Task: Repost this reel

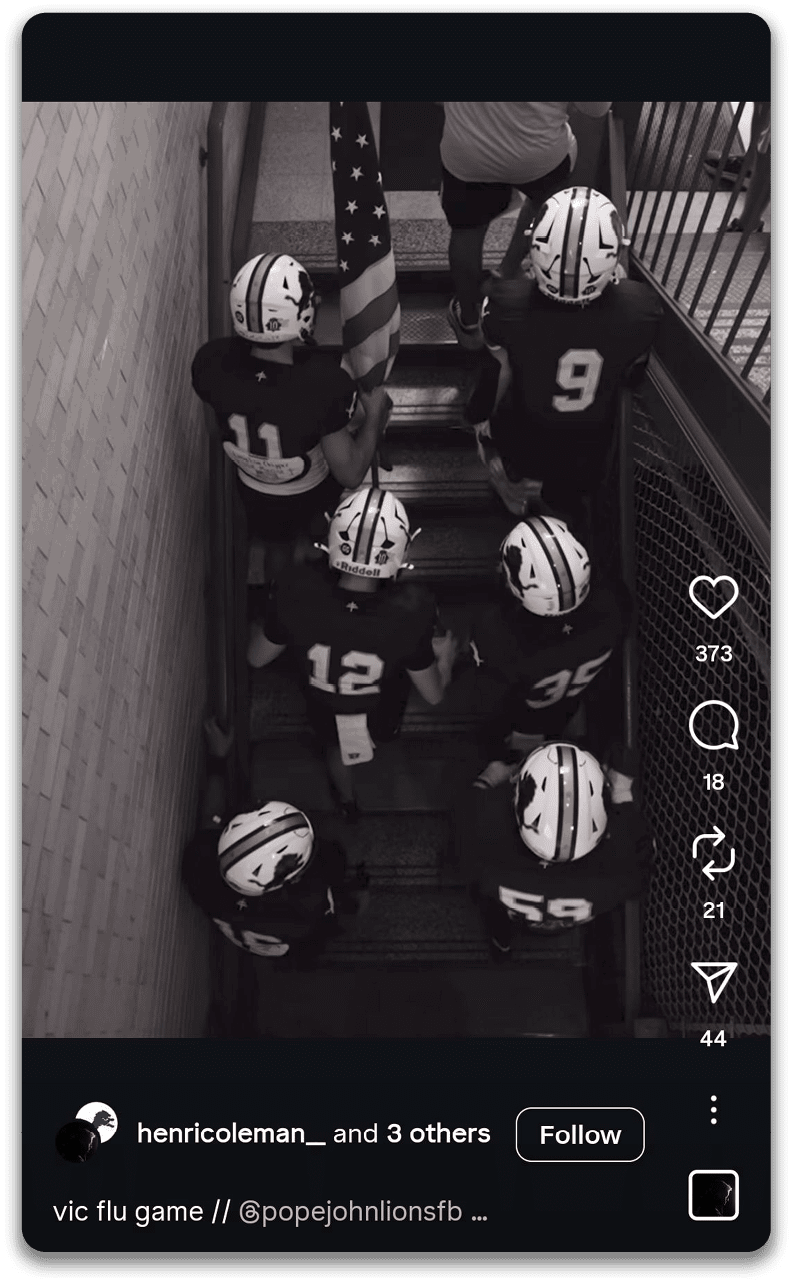Action: click(713, 855)
